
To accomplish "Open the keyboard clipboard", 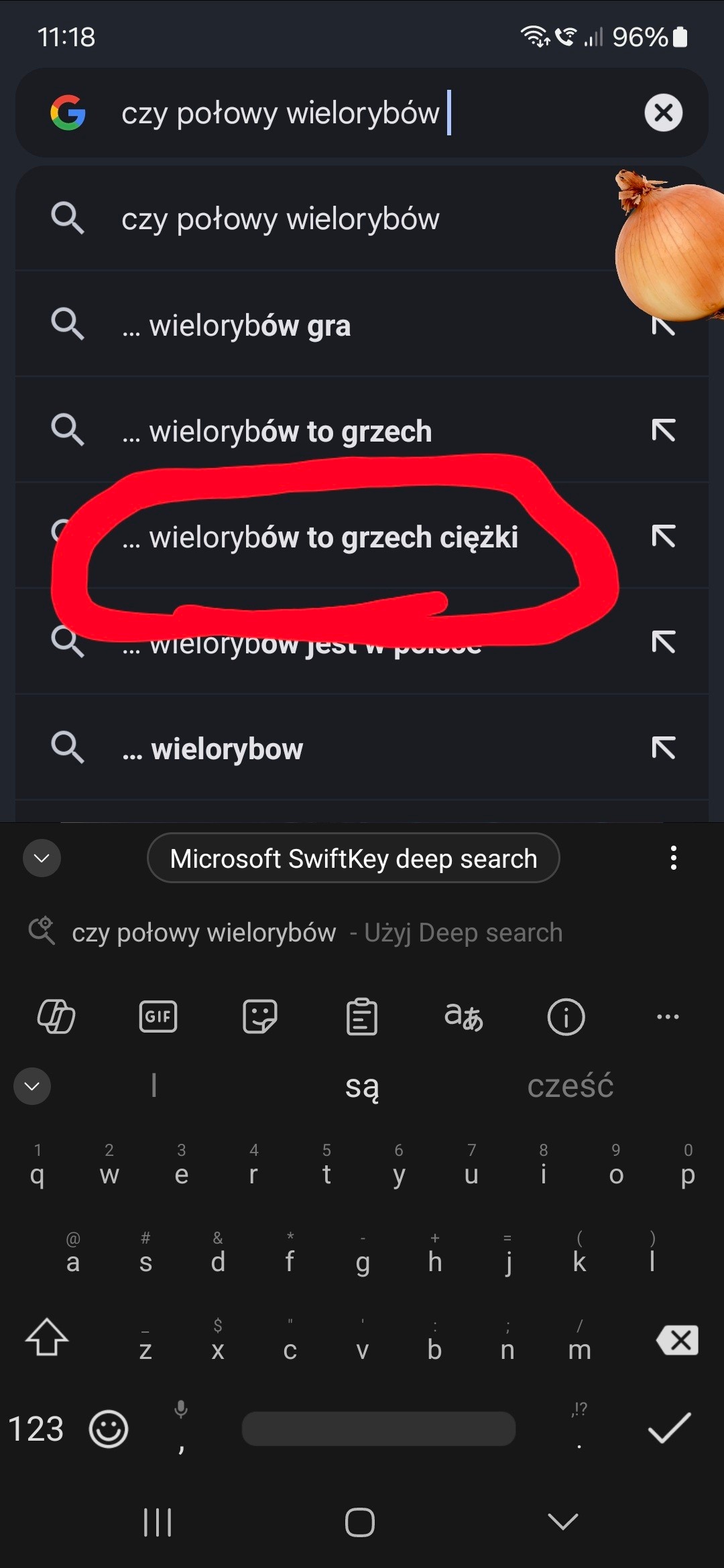I will (x=362, y=1017).
